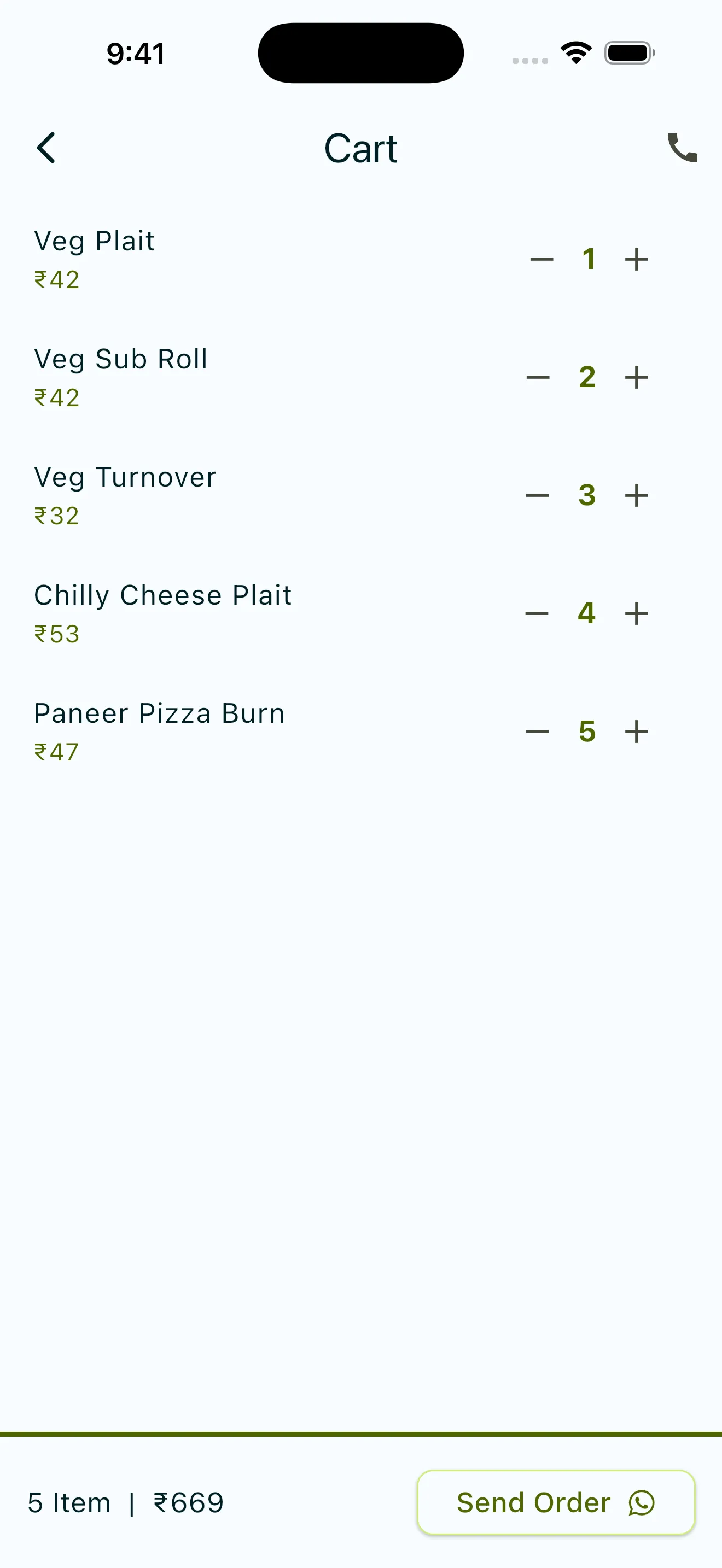Remove one Paneer Pizza Burn

tap(538, 732)
